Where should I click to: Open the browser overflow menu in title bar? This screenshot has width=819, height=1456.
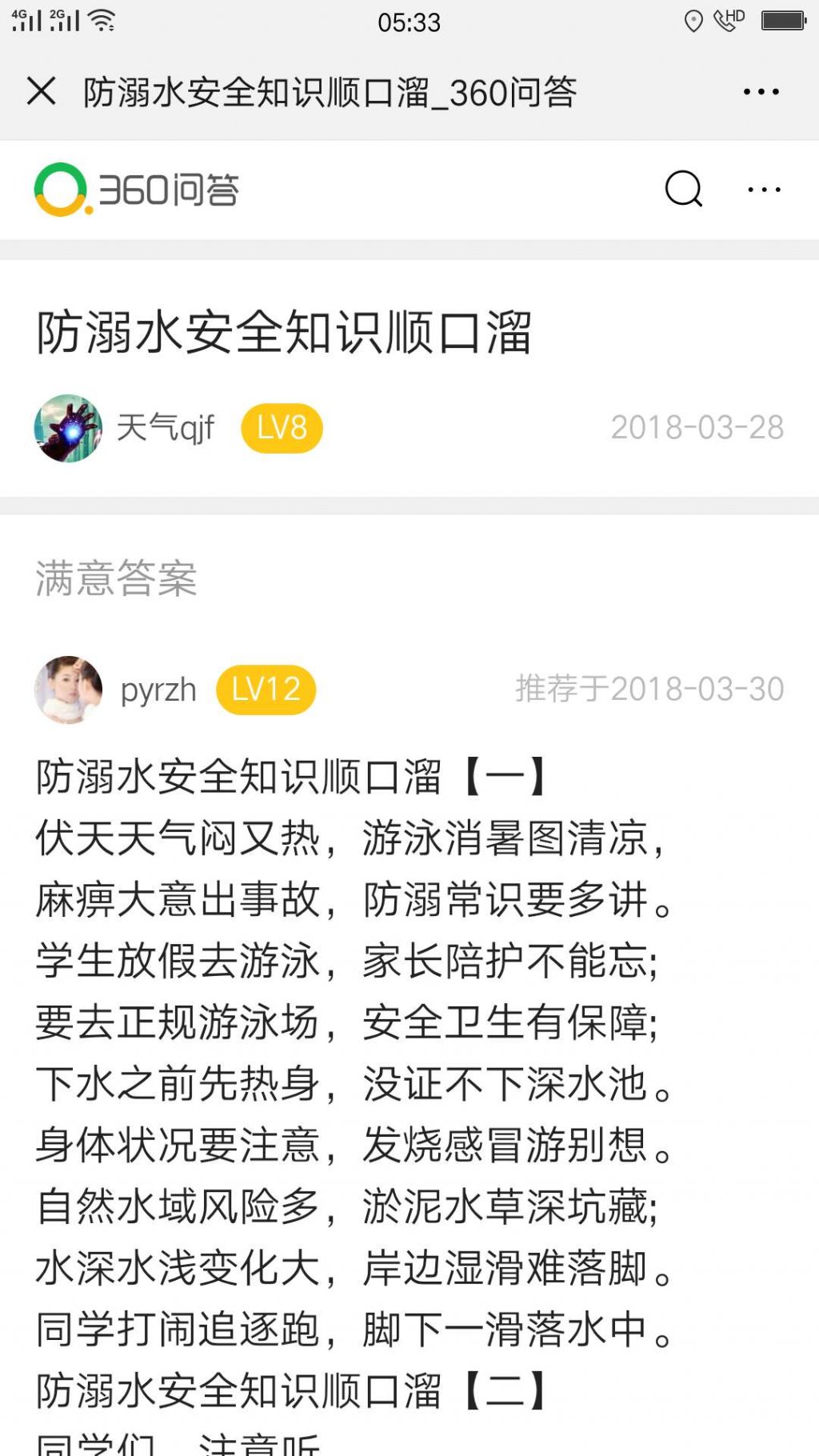click(761, 92)
